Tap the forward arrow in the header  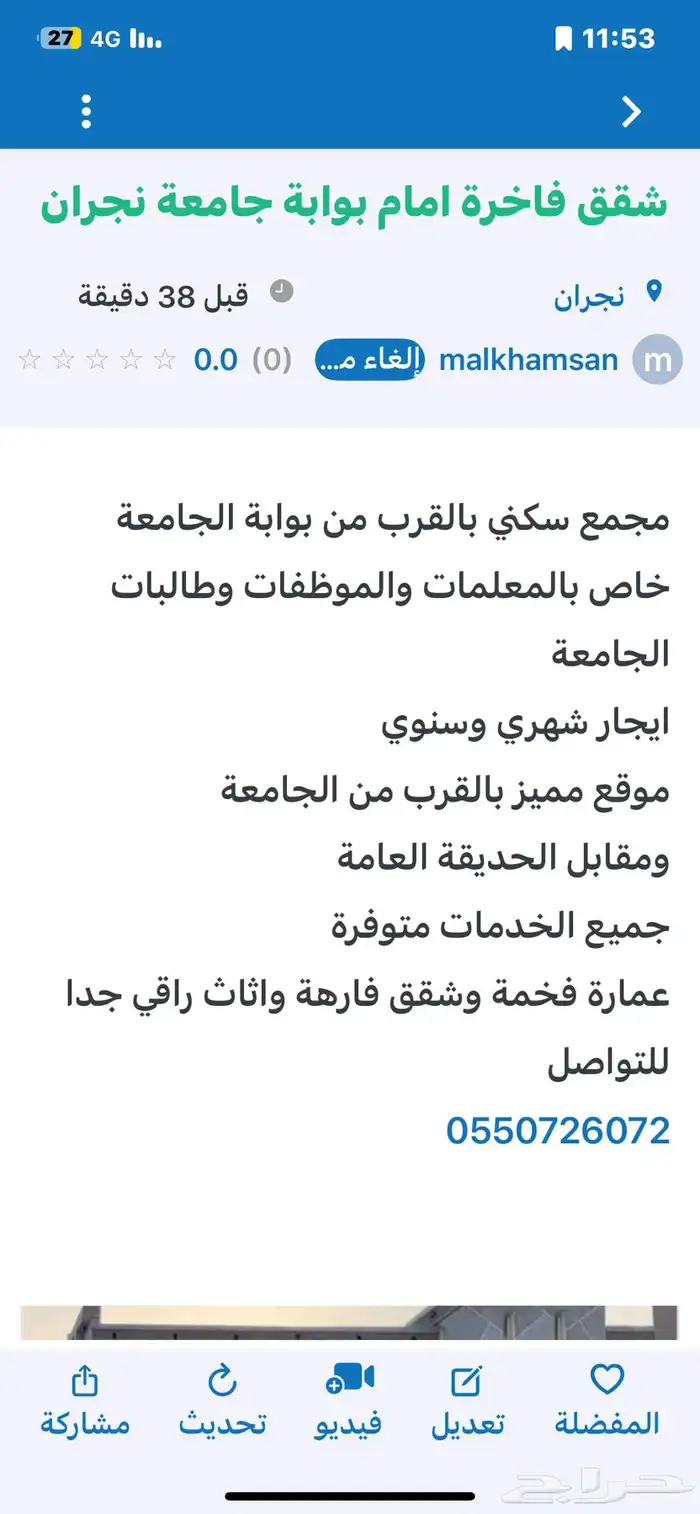coord(631,112)
